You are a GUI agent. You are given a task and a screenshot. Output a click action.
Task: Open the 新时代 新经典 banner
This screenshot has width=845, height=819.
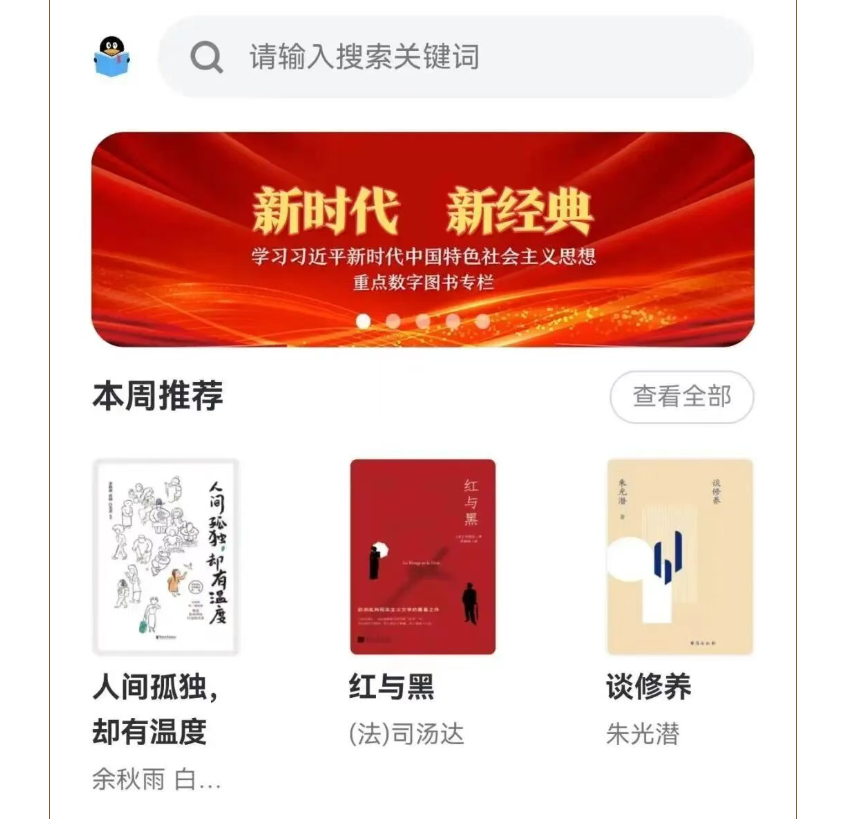[422, 239]
